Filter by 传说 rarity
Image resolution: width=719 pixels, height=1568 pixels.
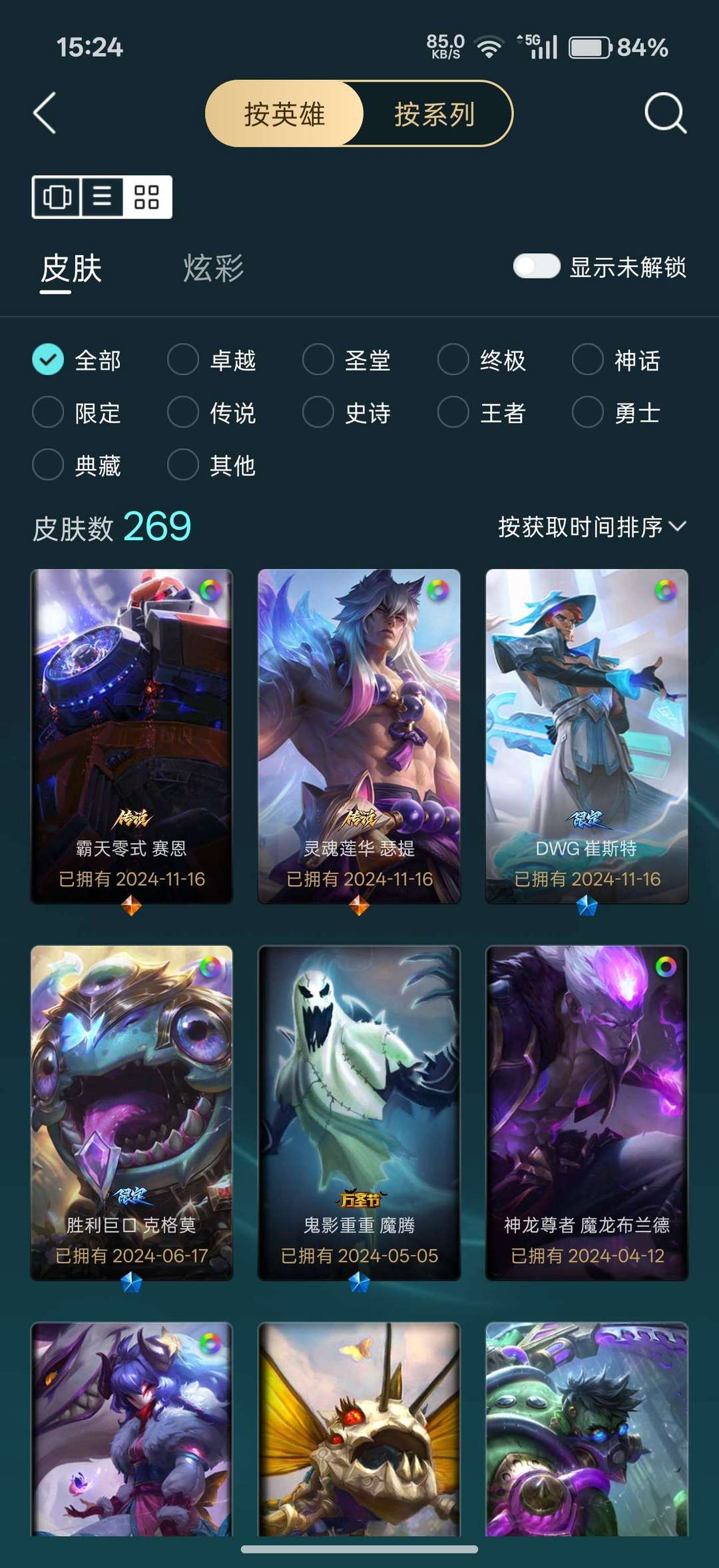point(212,412)
